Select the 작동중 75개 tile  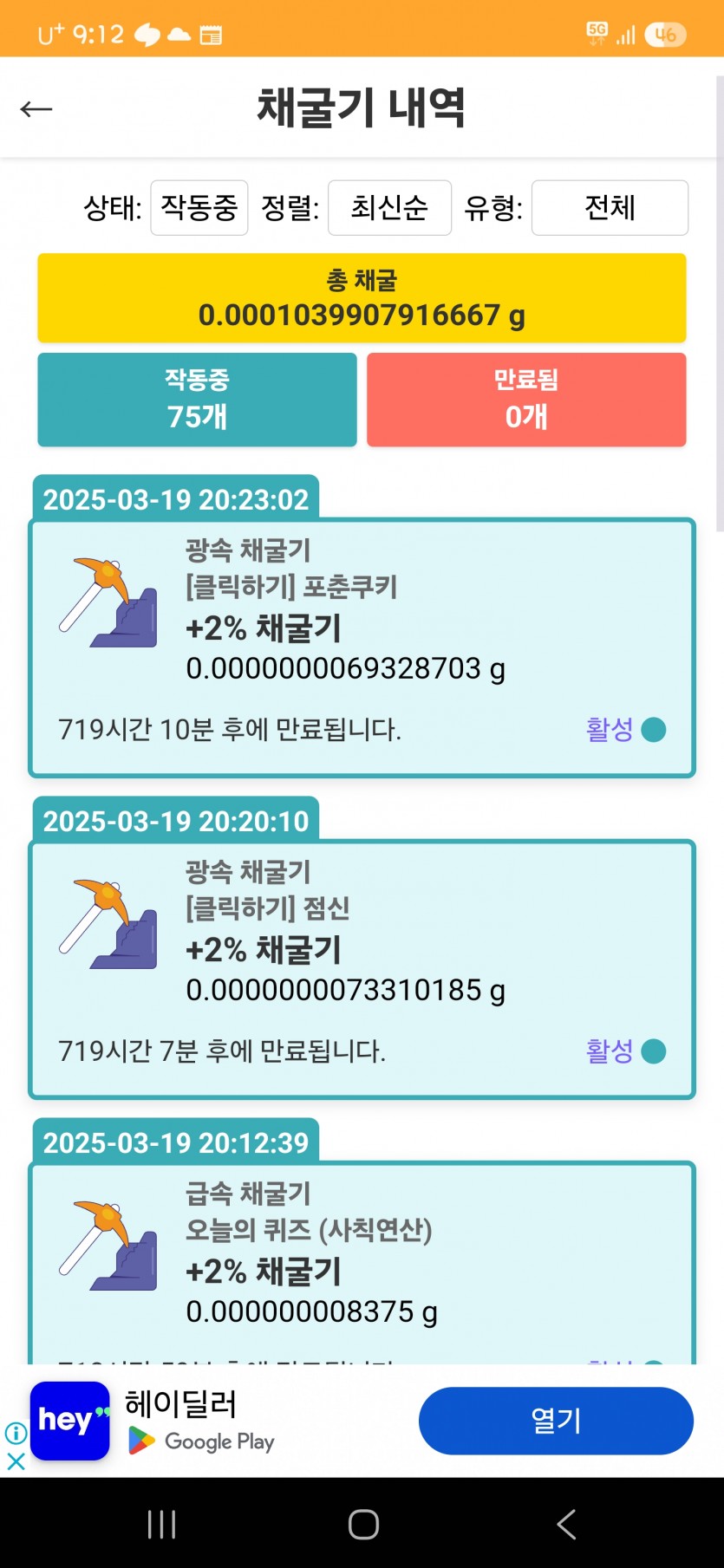coord(198,400)
